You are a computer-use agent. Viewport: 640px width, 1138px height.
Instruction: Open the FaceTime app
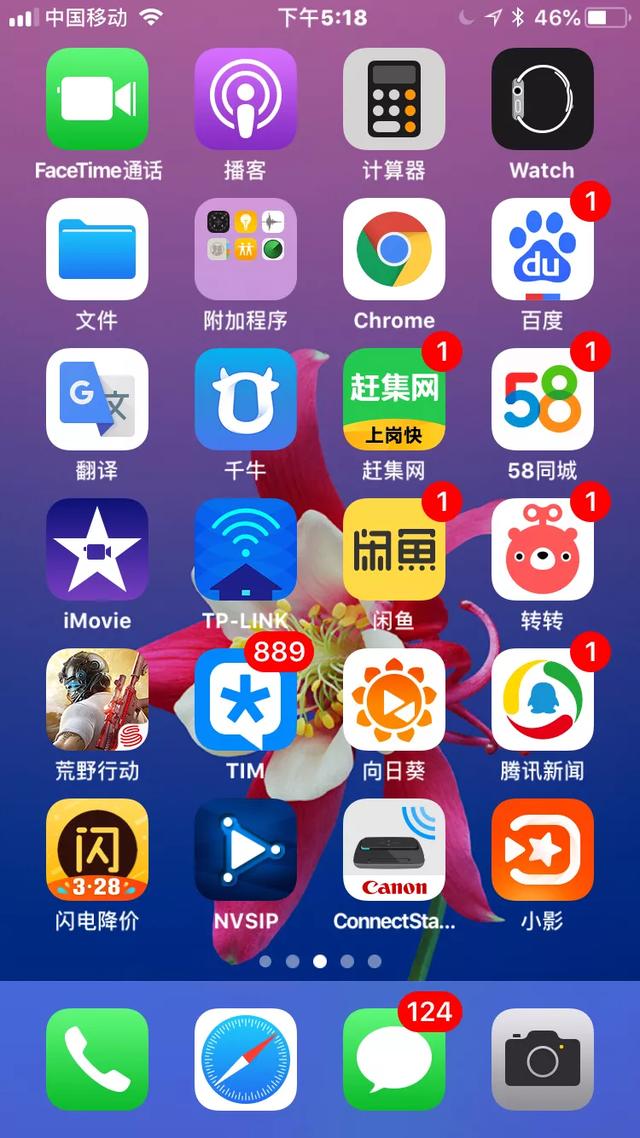click(x=97, y=99)
